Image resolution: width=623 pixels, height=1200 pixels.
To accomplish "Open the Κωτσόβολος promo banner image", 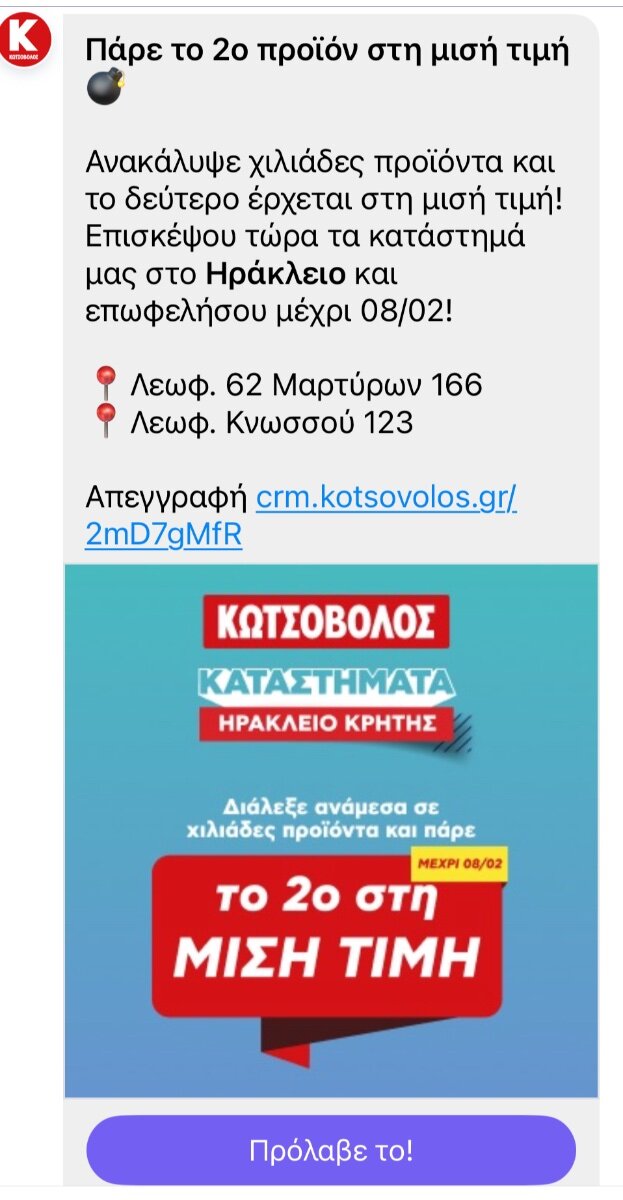I will pos(331,831).
